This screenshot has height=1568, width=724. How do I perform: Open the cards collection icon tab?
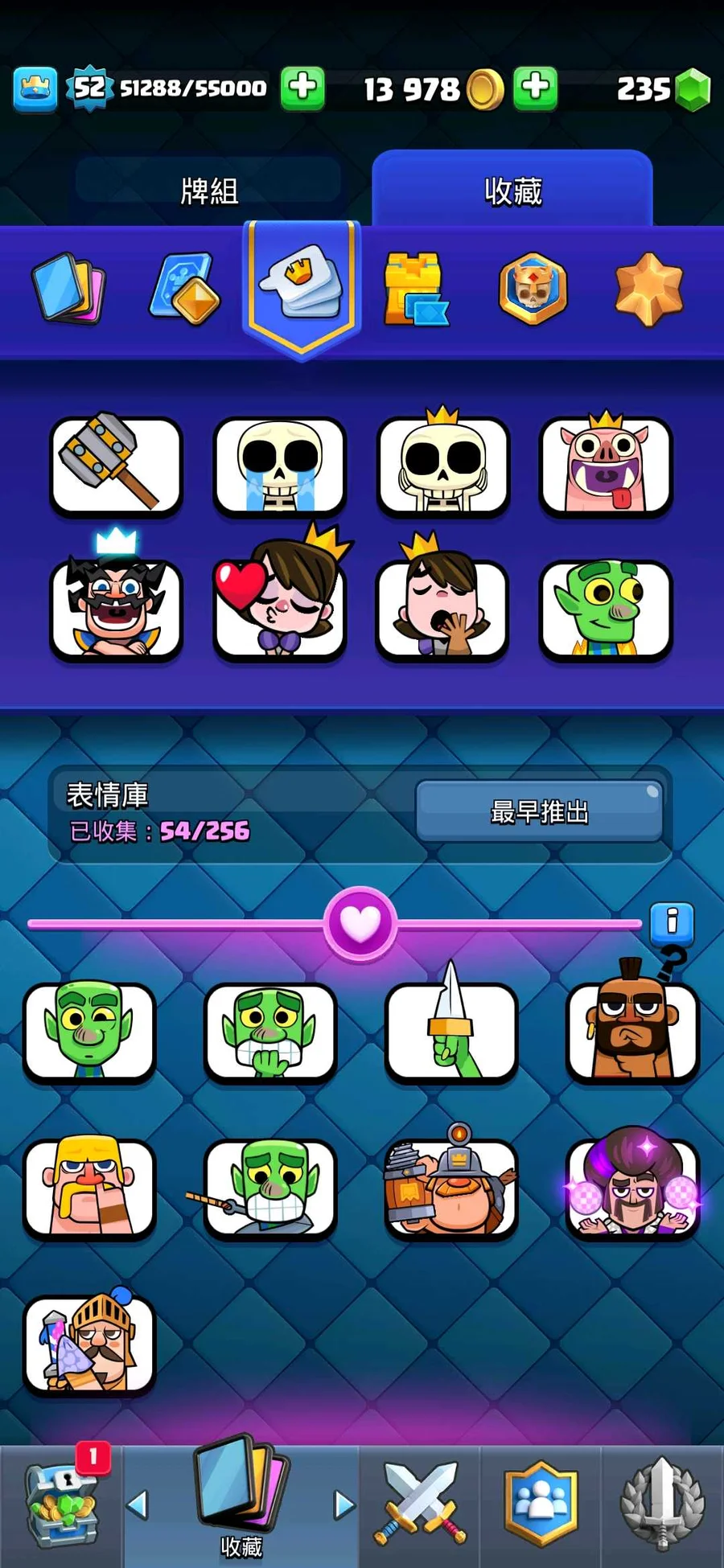pos(69,289)
